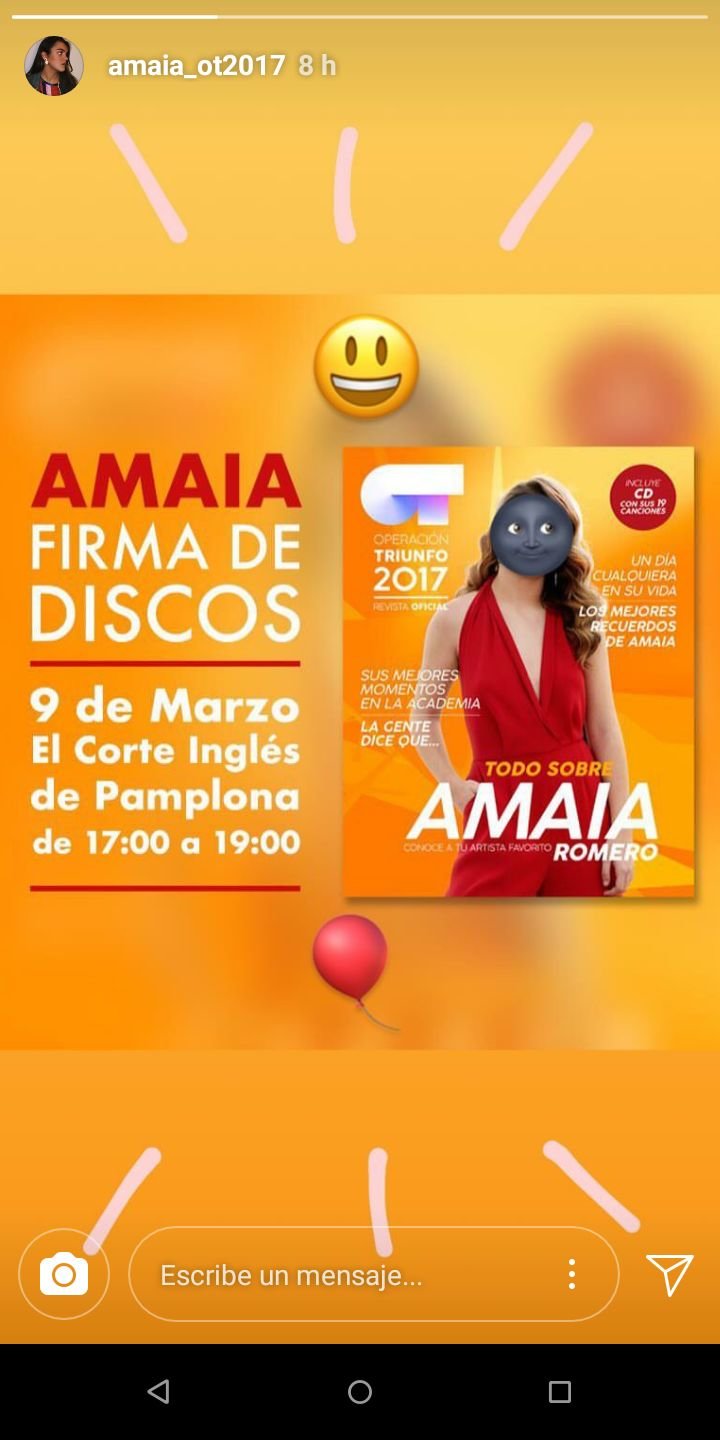Open amaia_ot2017 profile picture
The image size is (720, 1440).
tap(53, 66)
